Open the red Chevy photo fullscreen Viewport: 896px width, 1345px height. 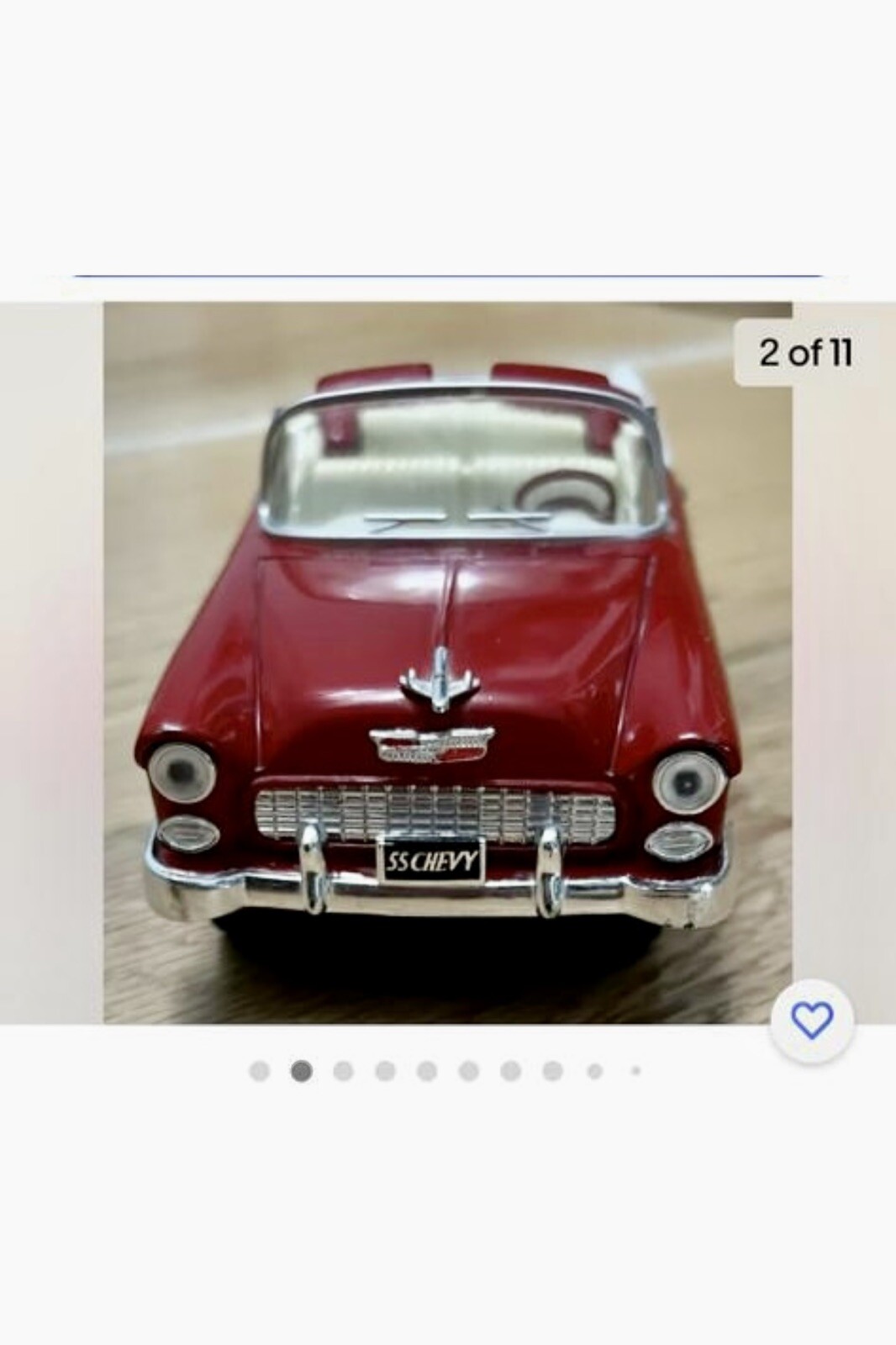coord(447,662)
